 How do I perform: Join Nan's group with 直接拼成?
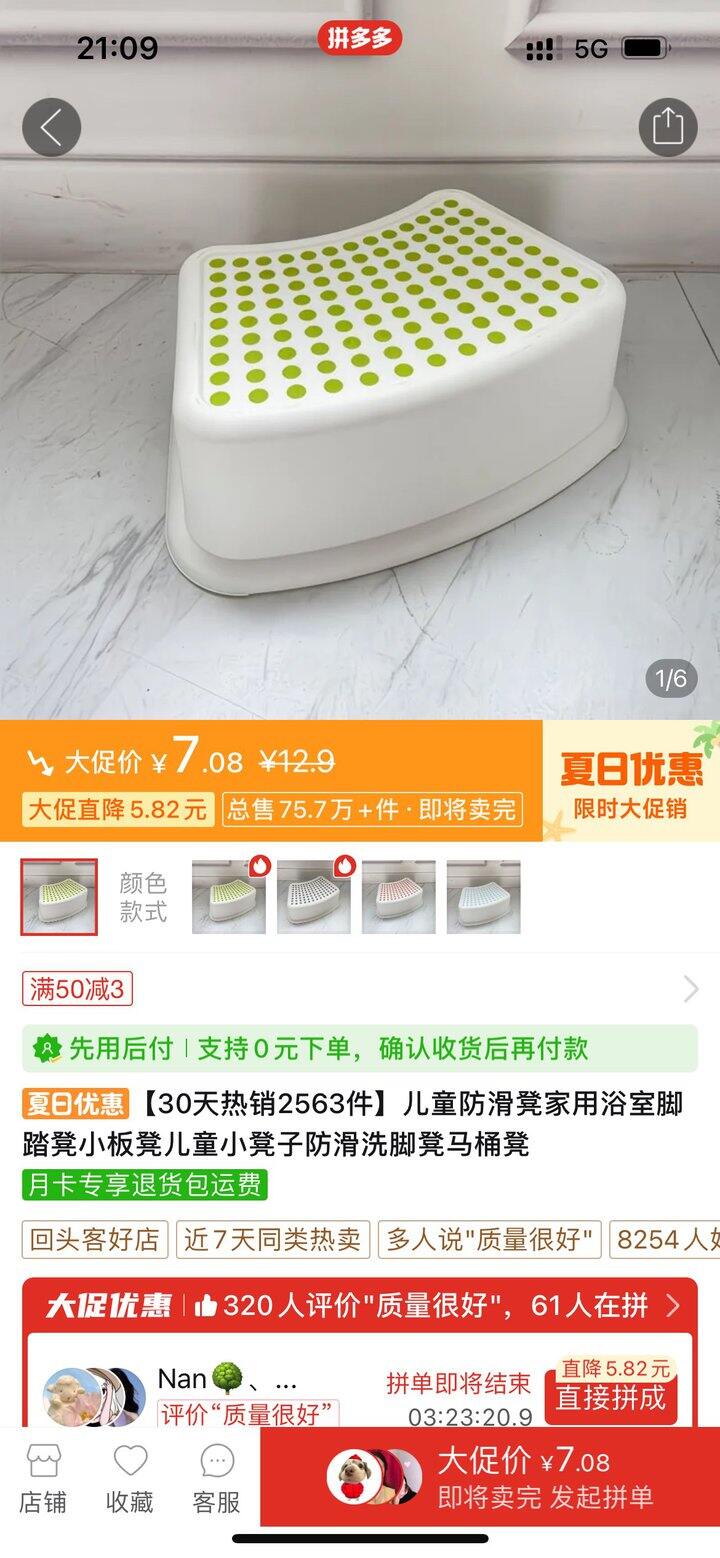(610, 1396)
